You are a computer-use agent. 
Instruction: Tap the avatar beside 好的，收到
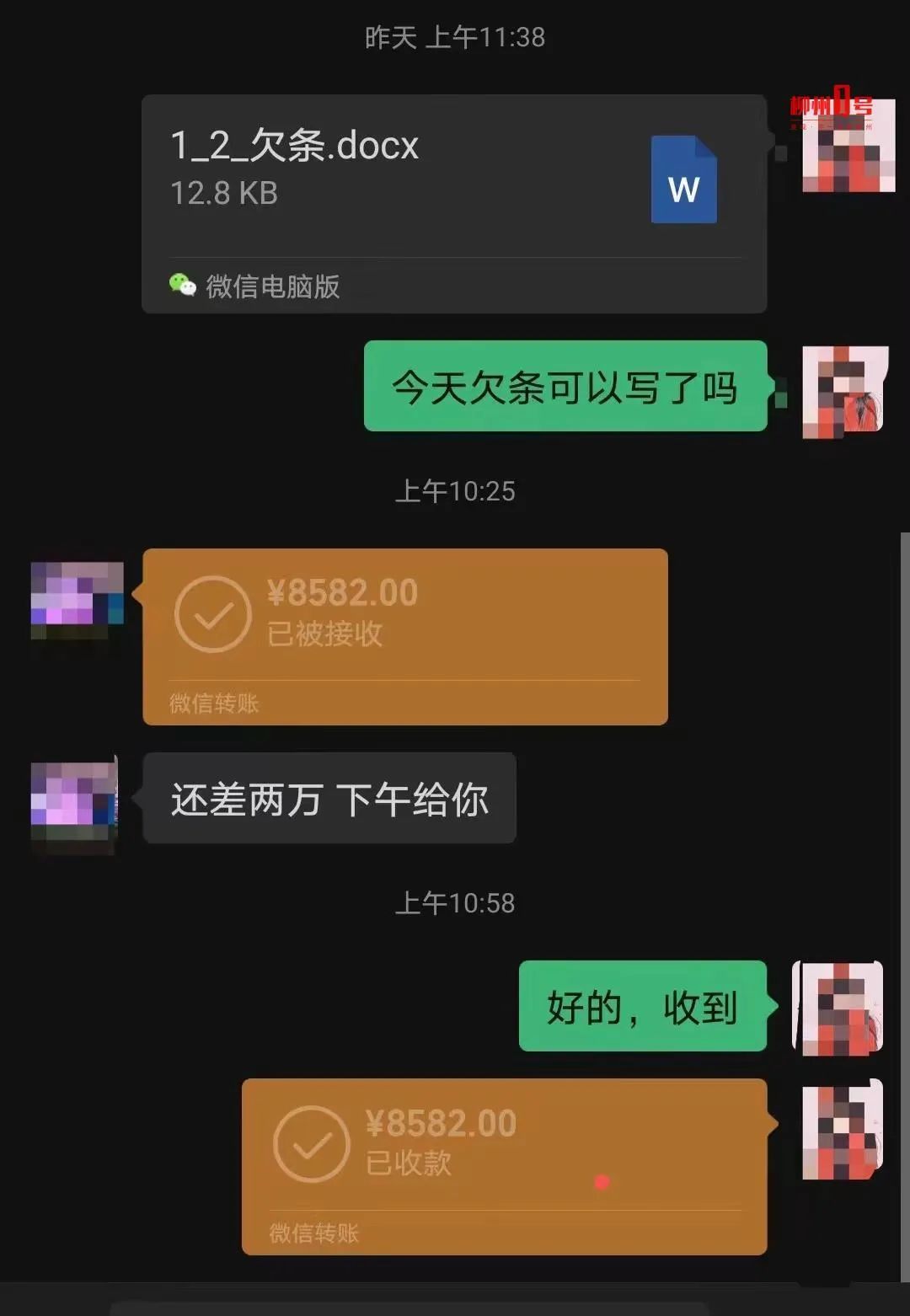pyautogui.click(x=839, y=1007)
